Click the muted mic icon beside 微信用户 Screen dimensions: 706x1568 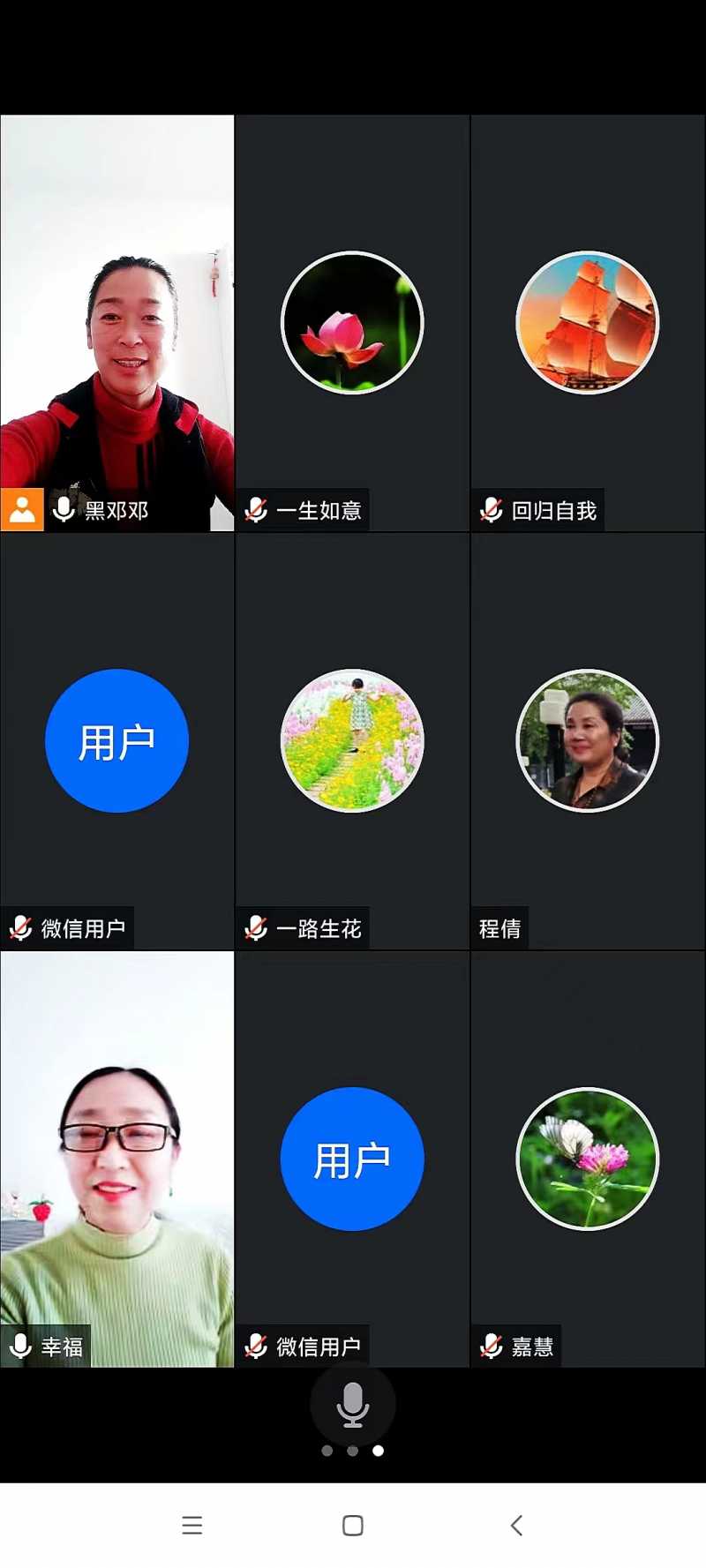click(19, 927)
